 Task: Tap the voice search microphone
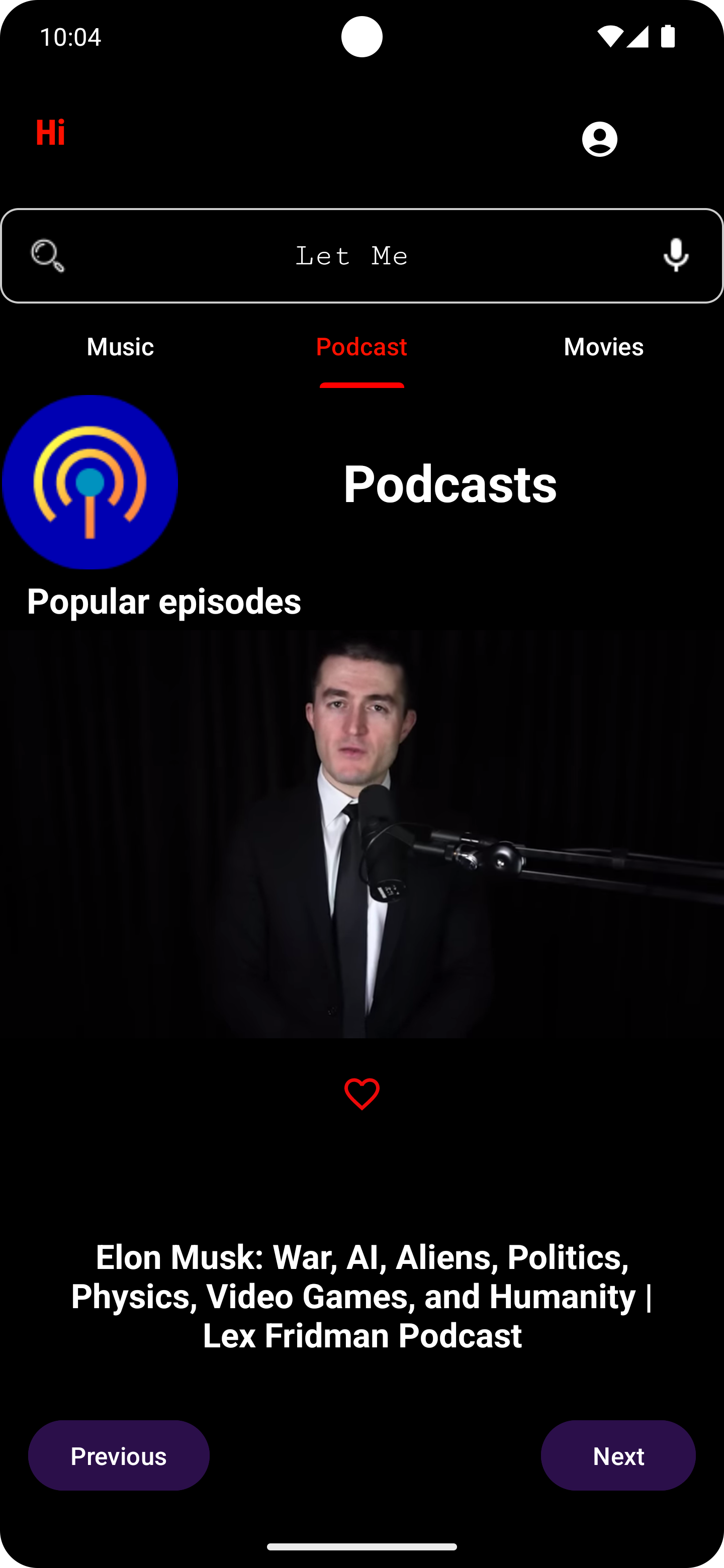[x=675, y=256]
